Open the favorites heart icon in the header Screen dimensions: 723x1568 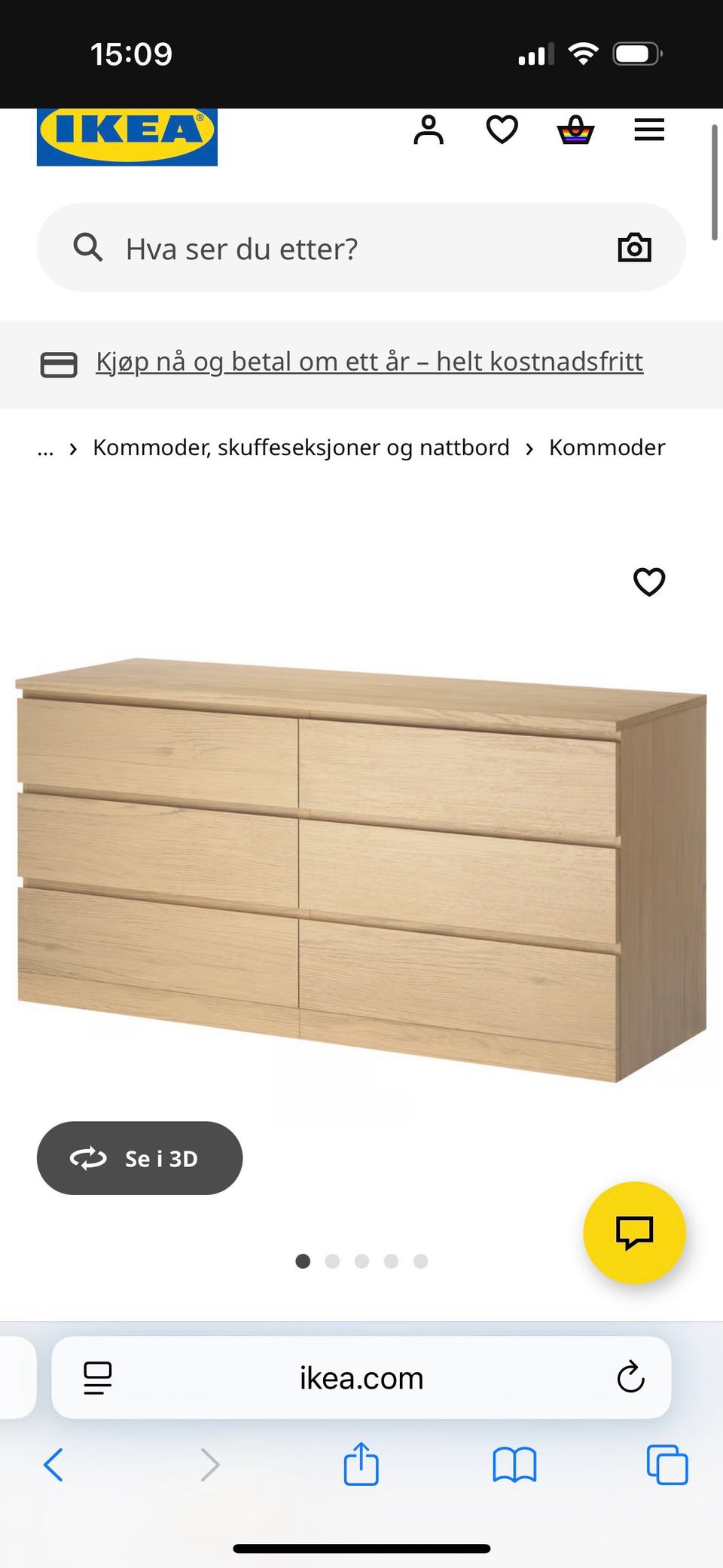[501, 130]
